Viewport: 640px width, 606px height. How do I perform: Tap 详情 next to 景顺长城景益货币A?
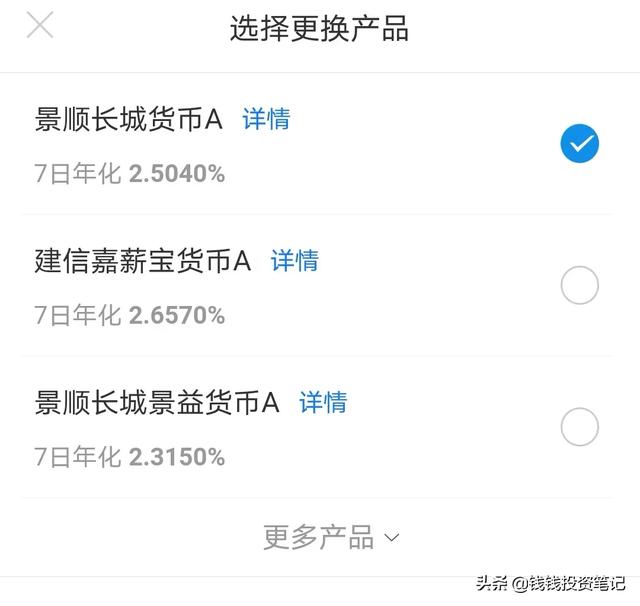click(x=323, y=403)
